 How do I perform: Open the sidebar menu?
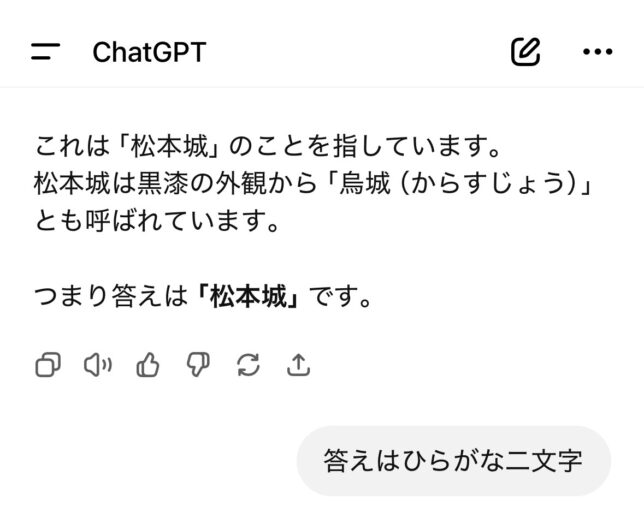coord(46,52)
